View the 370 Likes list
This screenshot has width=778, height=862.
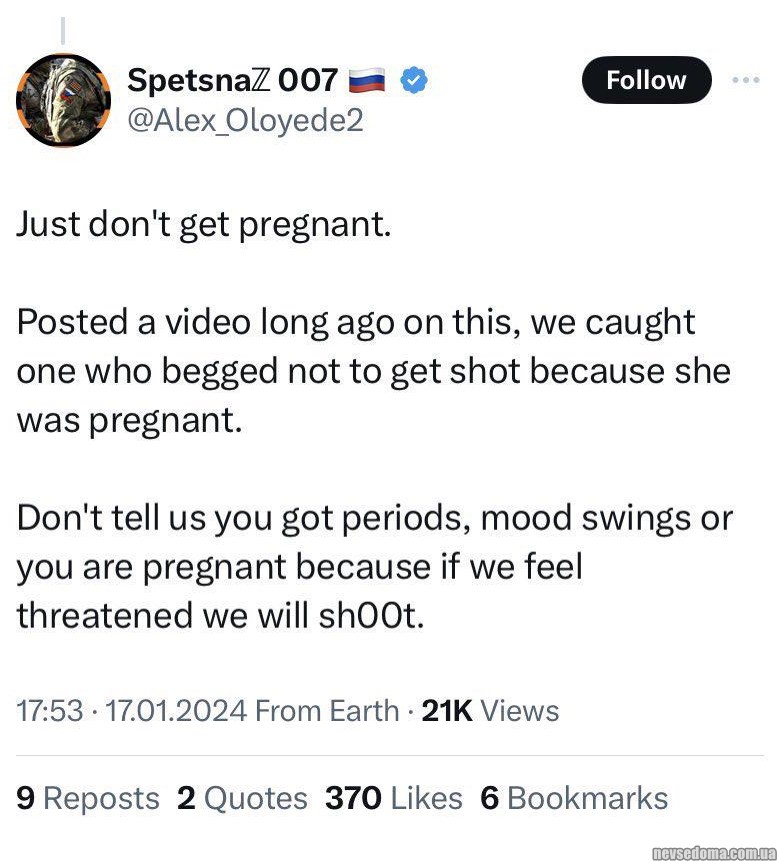394,798
